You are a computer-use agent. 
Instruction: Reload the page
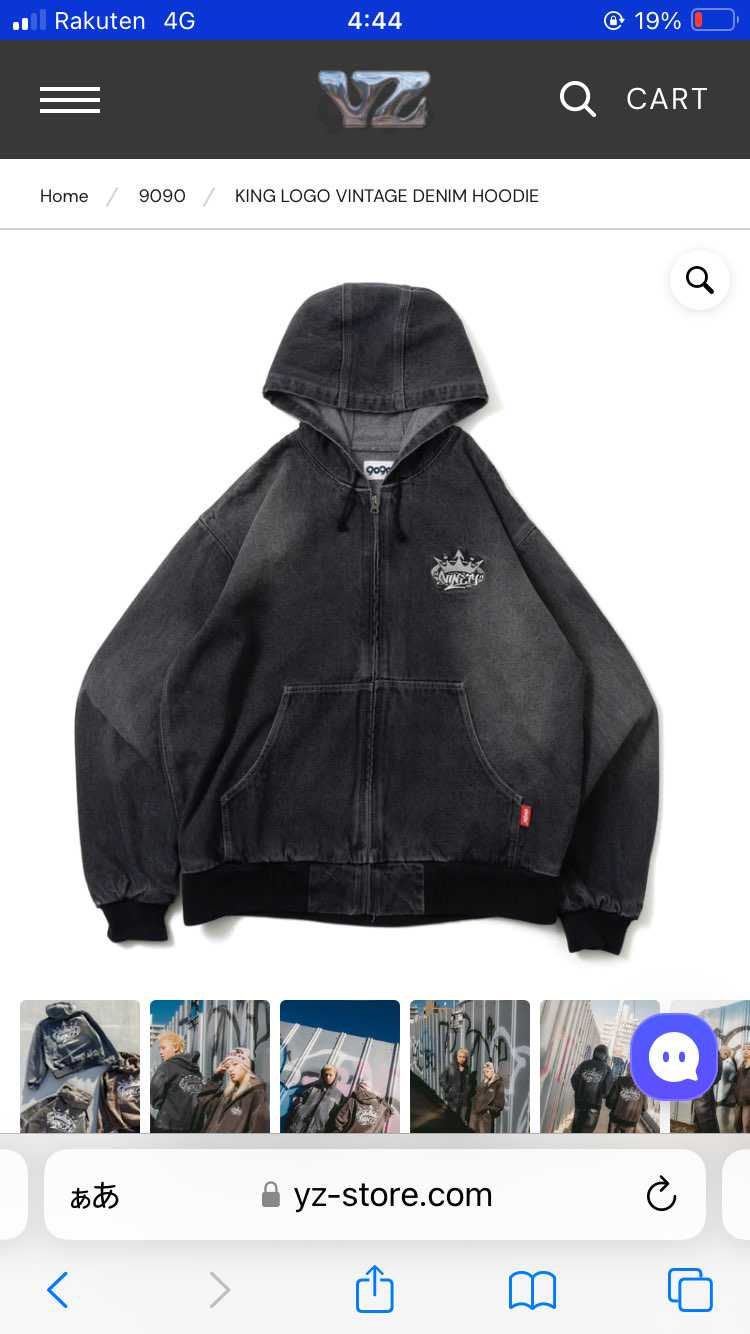[x=661, y=1195]
